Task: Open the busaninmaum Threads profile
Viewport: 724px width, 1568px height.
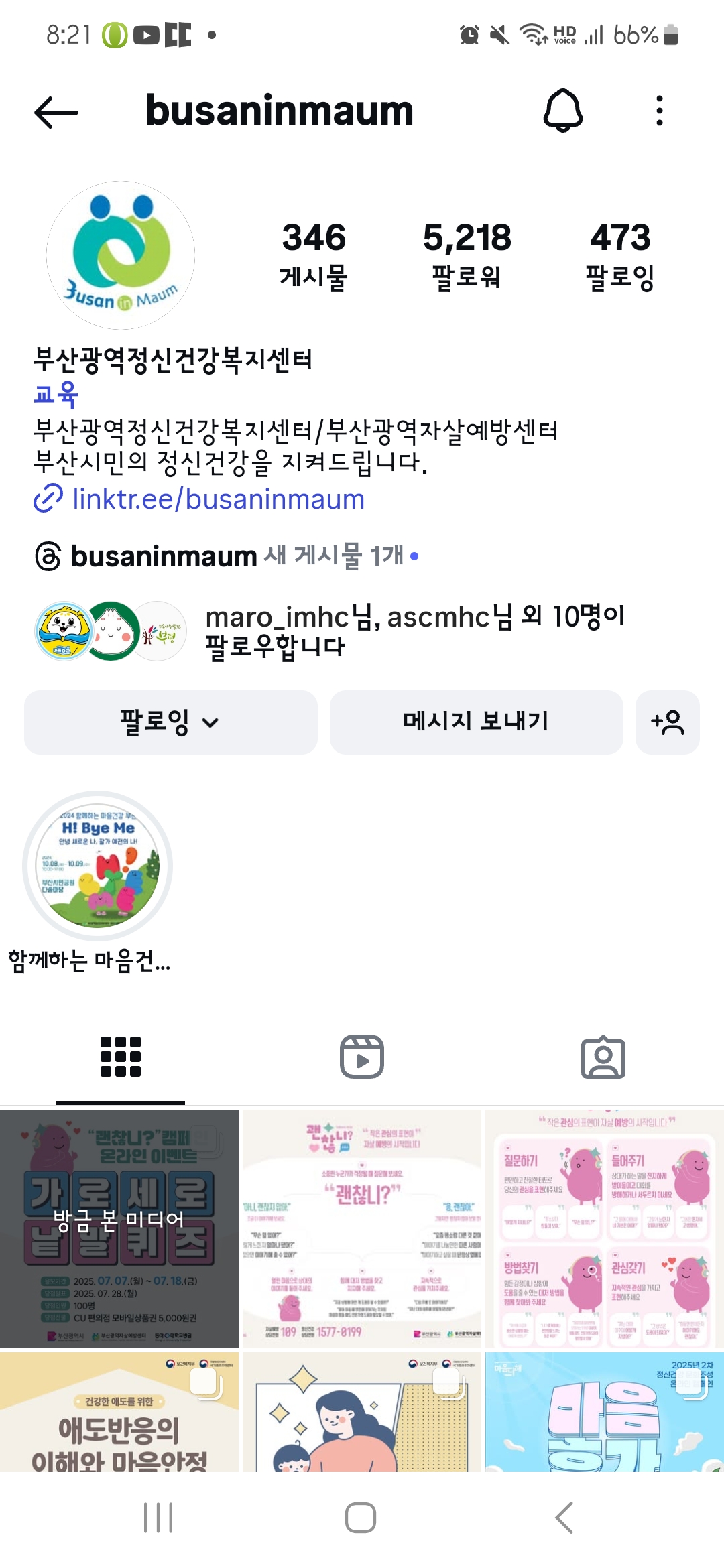Action: click(164, 556)
